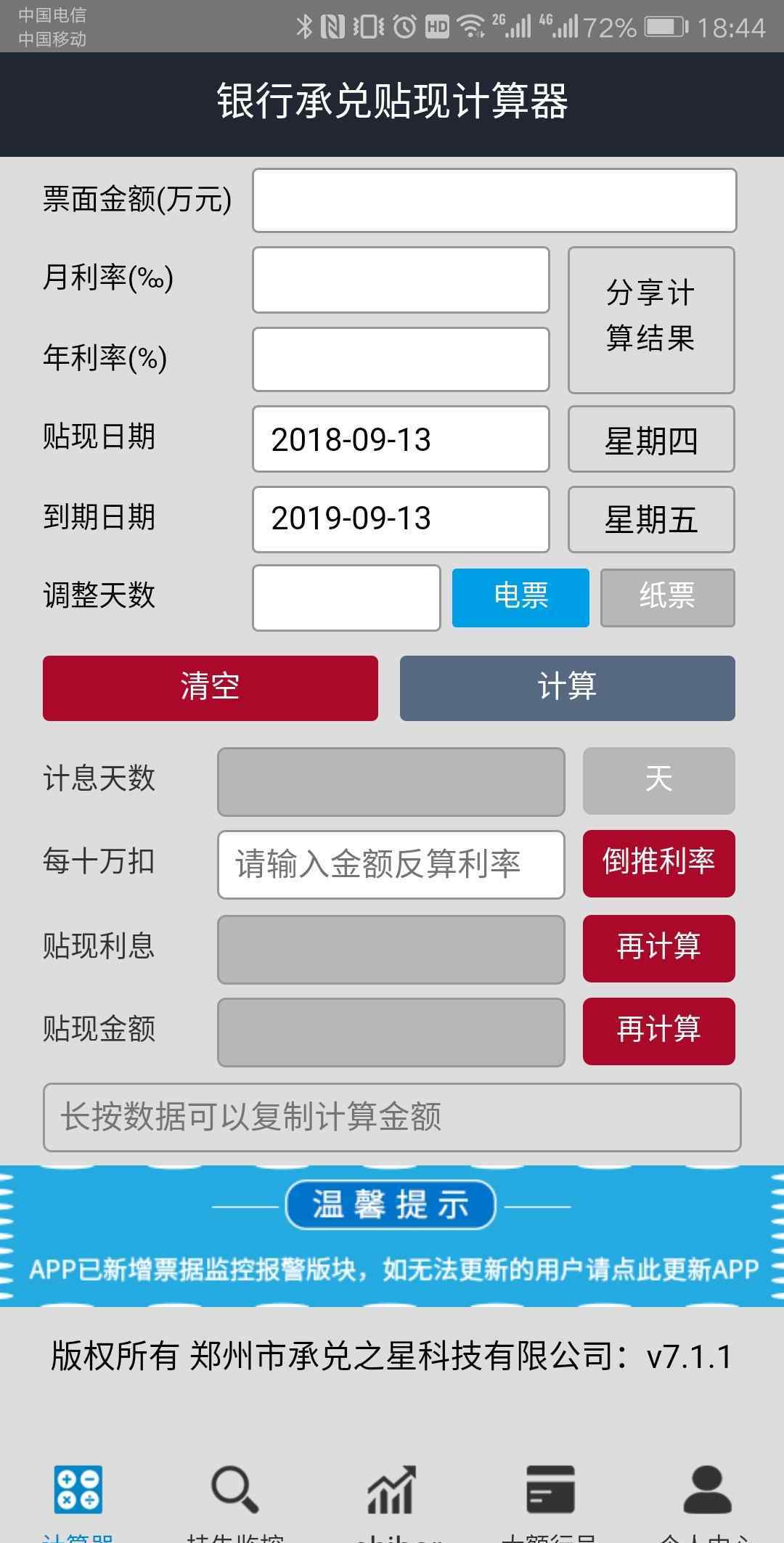Focus the 年利率 input field

coord(401,359)
